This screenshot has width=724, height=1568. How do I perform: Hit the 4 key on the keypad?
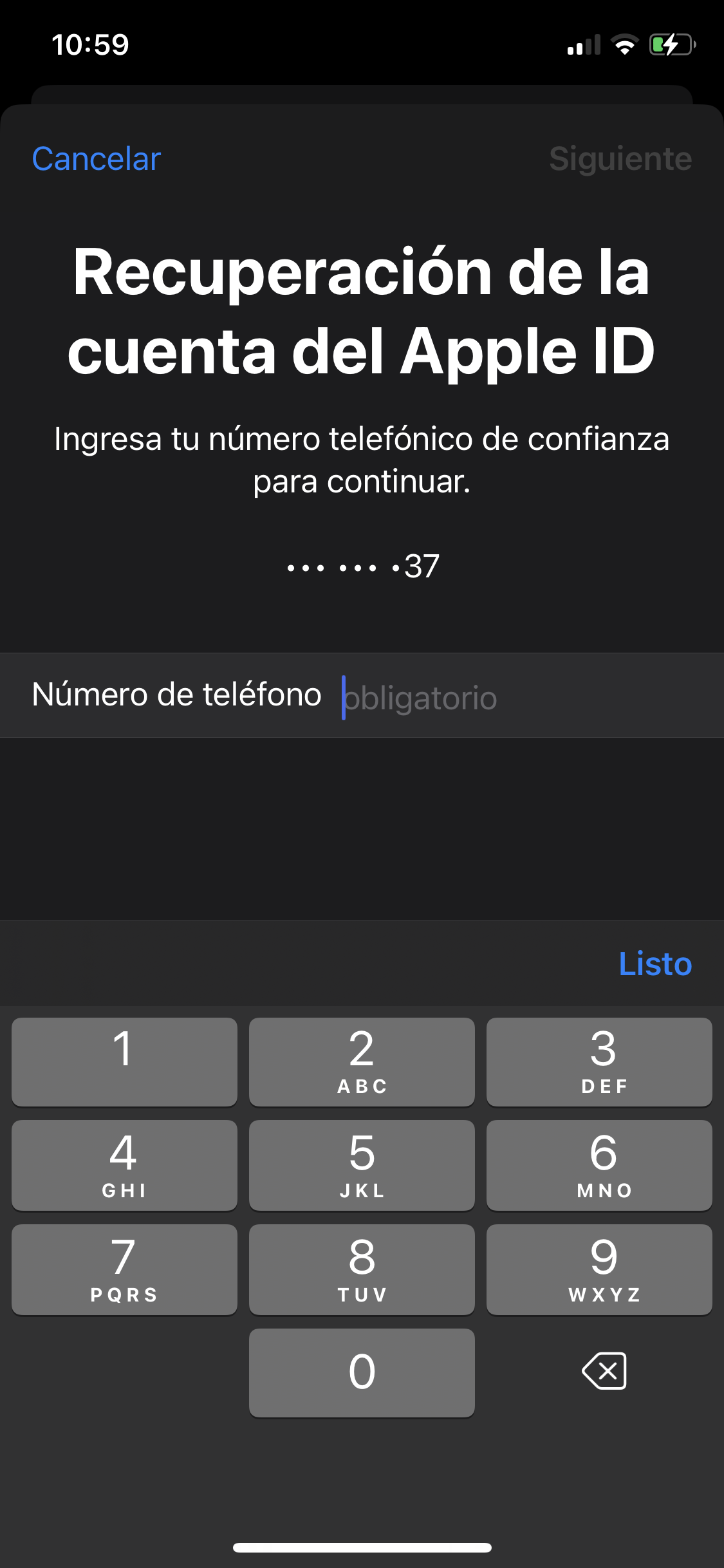[x=124, y=1165]
